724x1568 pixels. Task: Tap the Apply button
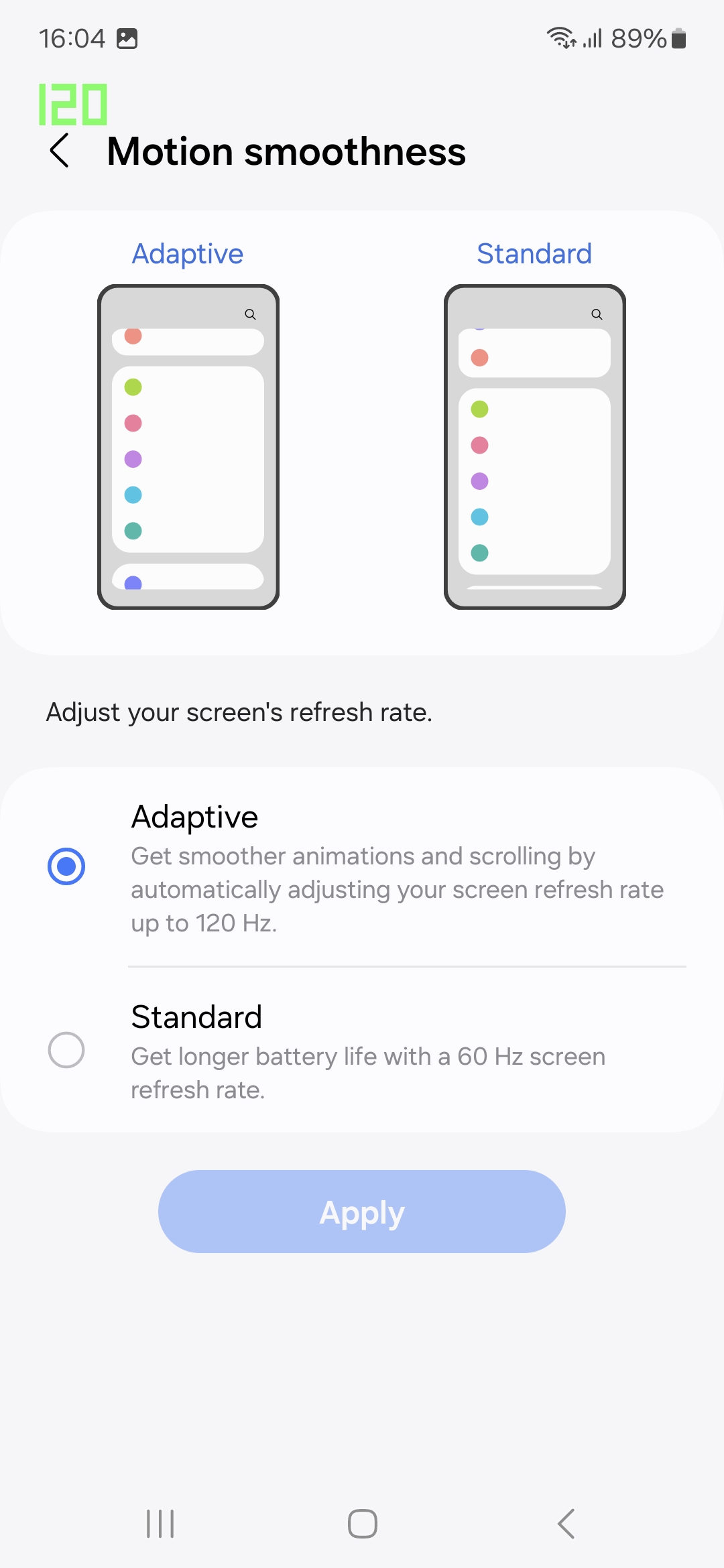(x=362, y=1212)
